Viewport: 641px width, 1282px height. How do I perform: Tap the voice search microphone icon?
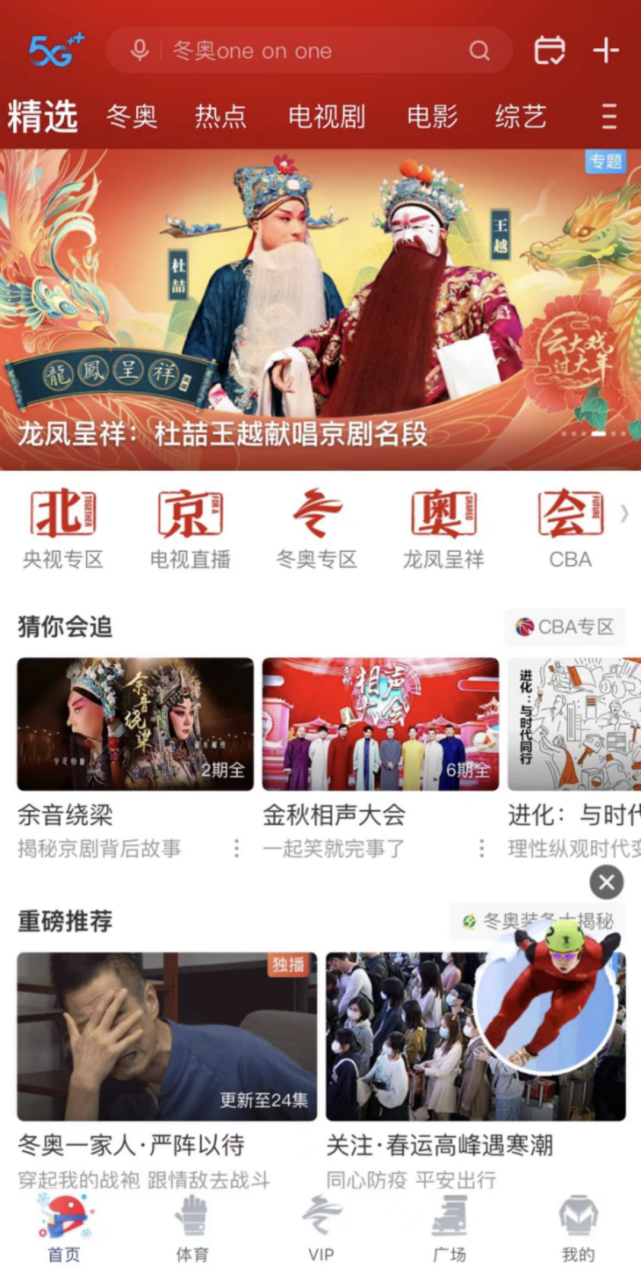140,51
